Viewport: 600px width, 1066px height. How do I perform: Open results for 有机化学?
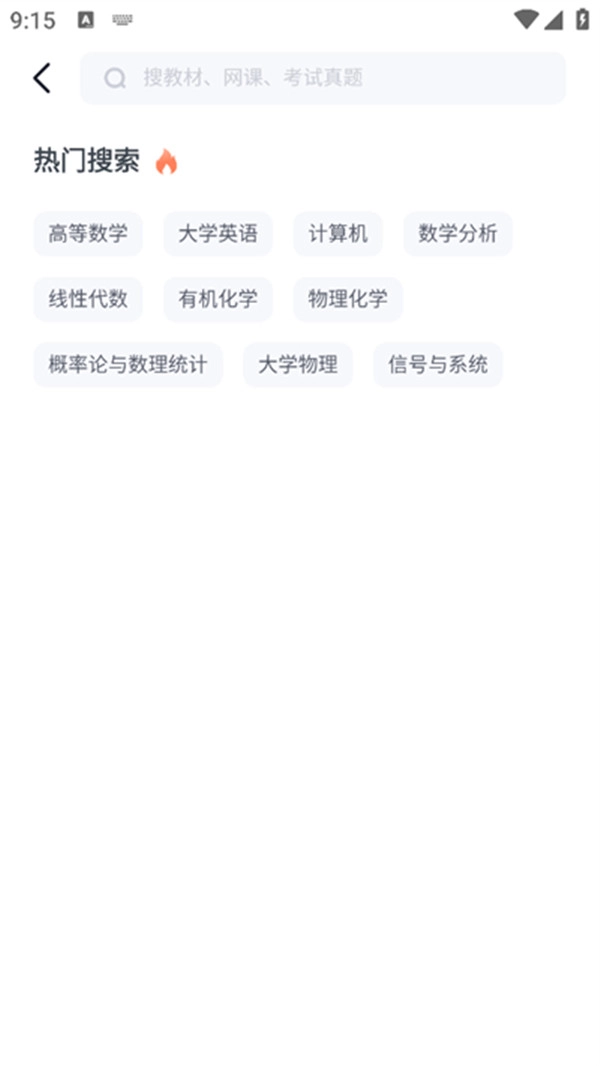pyautogui.click(x=218, y=299)
